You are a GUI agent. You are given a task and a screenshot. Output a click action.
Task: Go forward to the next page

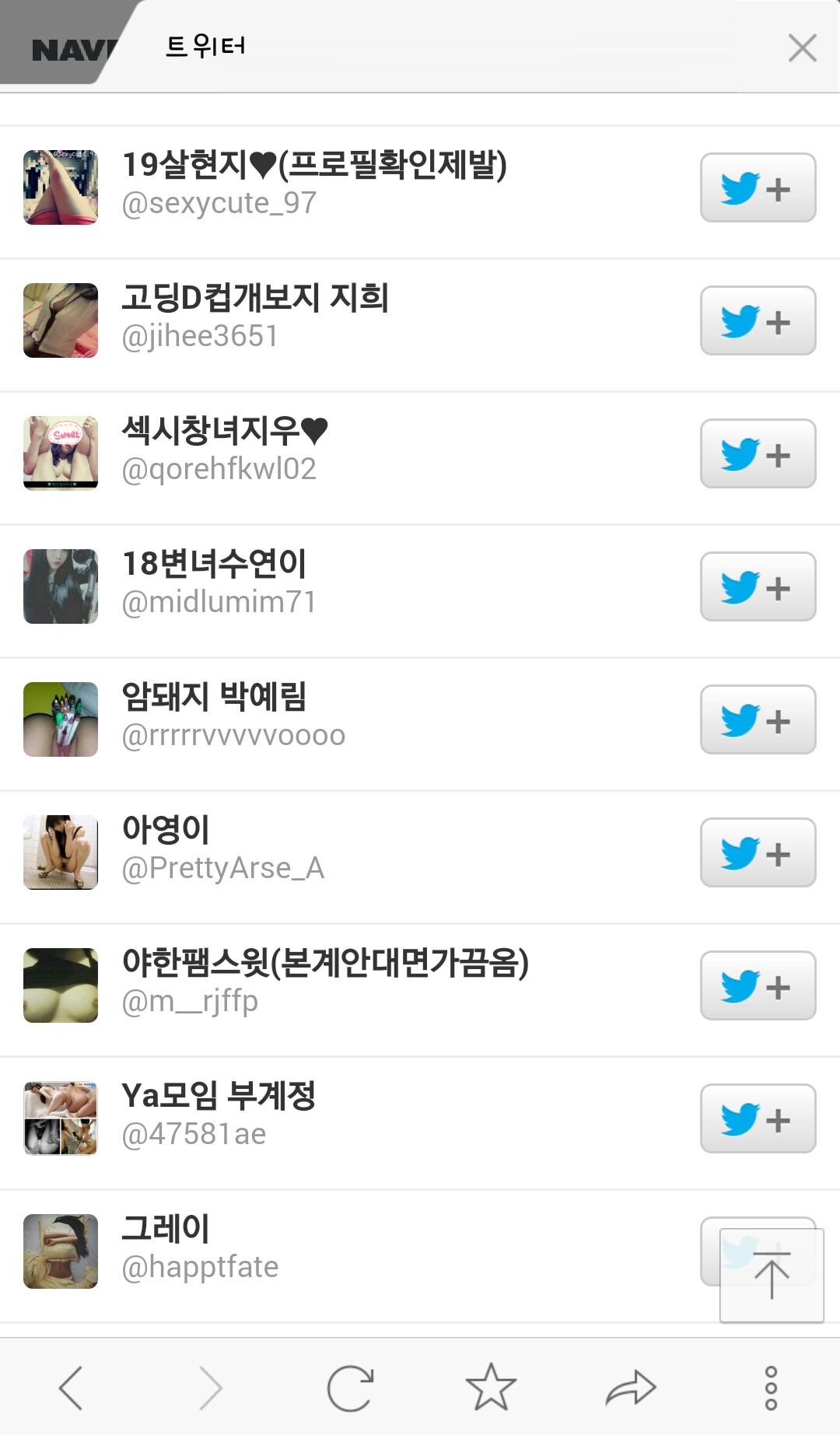tap(211, 1388)
